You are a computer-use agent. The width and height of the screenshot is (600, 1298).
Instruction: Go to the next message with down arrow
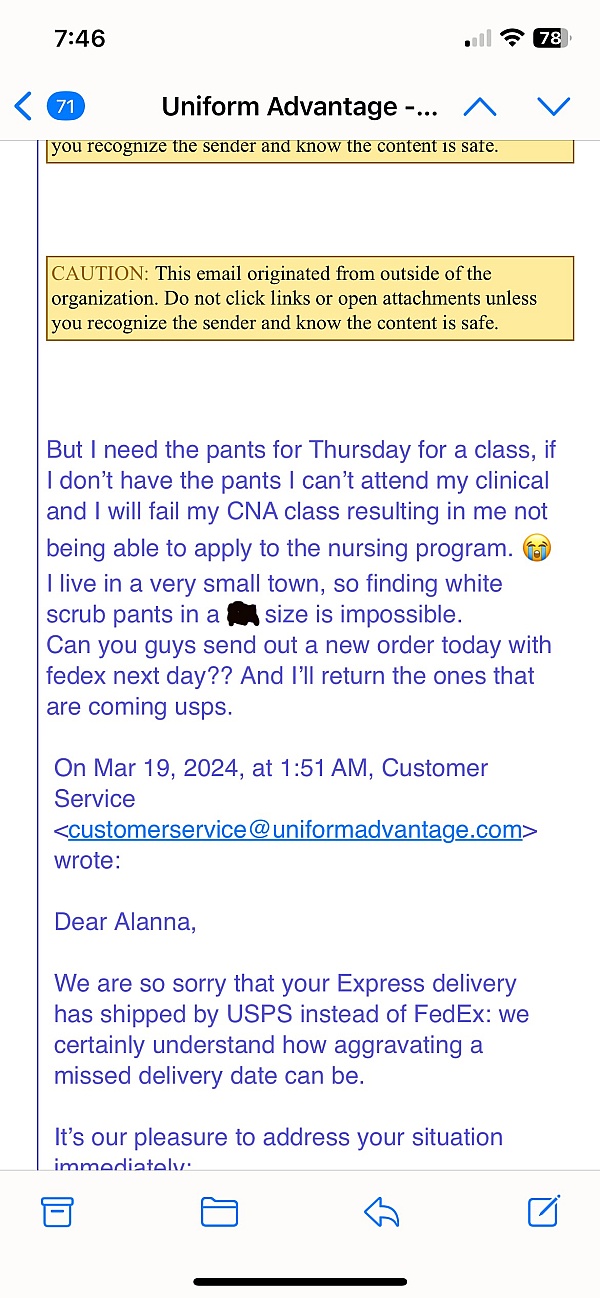[553, 106]
